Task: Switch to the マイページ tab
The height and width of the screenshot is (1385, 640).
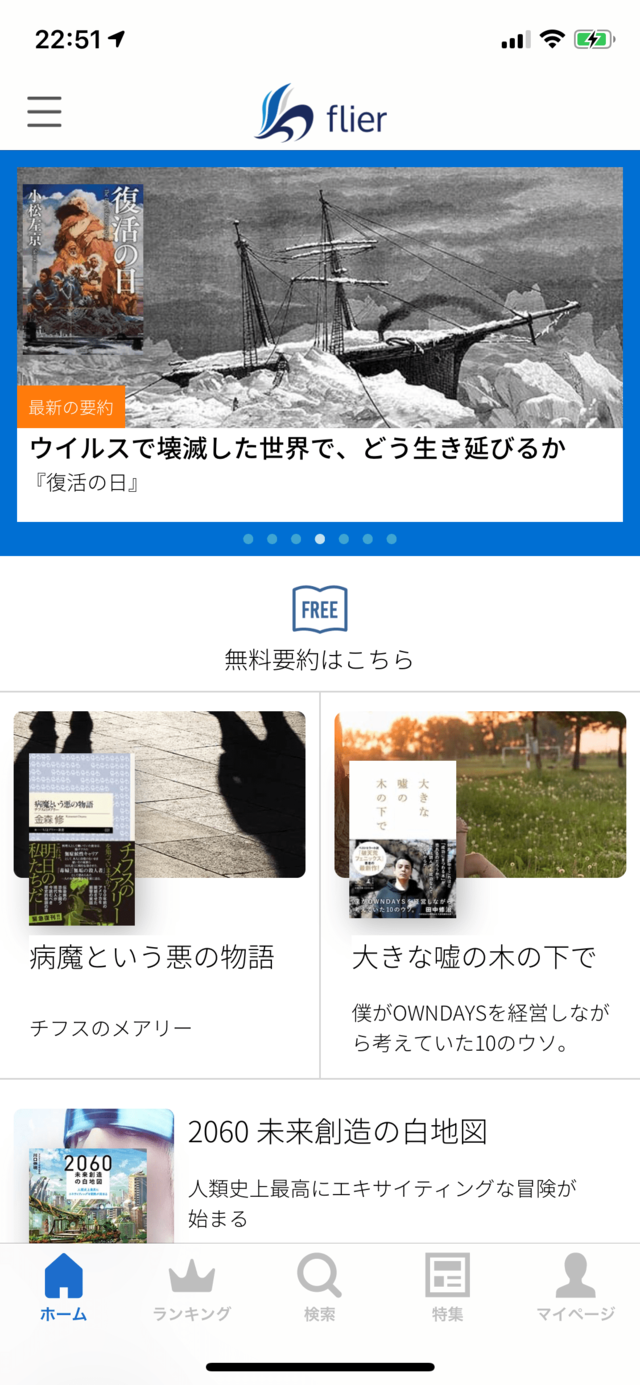Action: [x=575, y=1290]
